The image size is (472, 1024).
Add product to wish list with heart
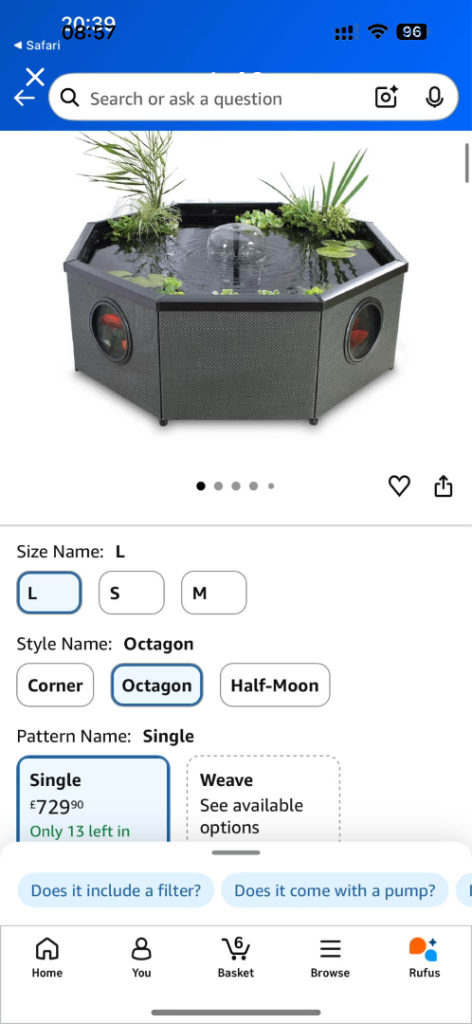(x=399, y=486)
